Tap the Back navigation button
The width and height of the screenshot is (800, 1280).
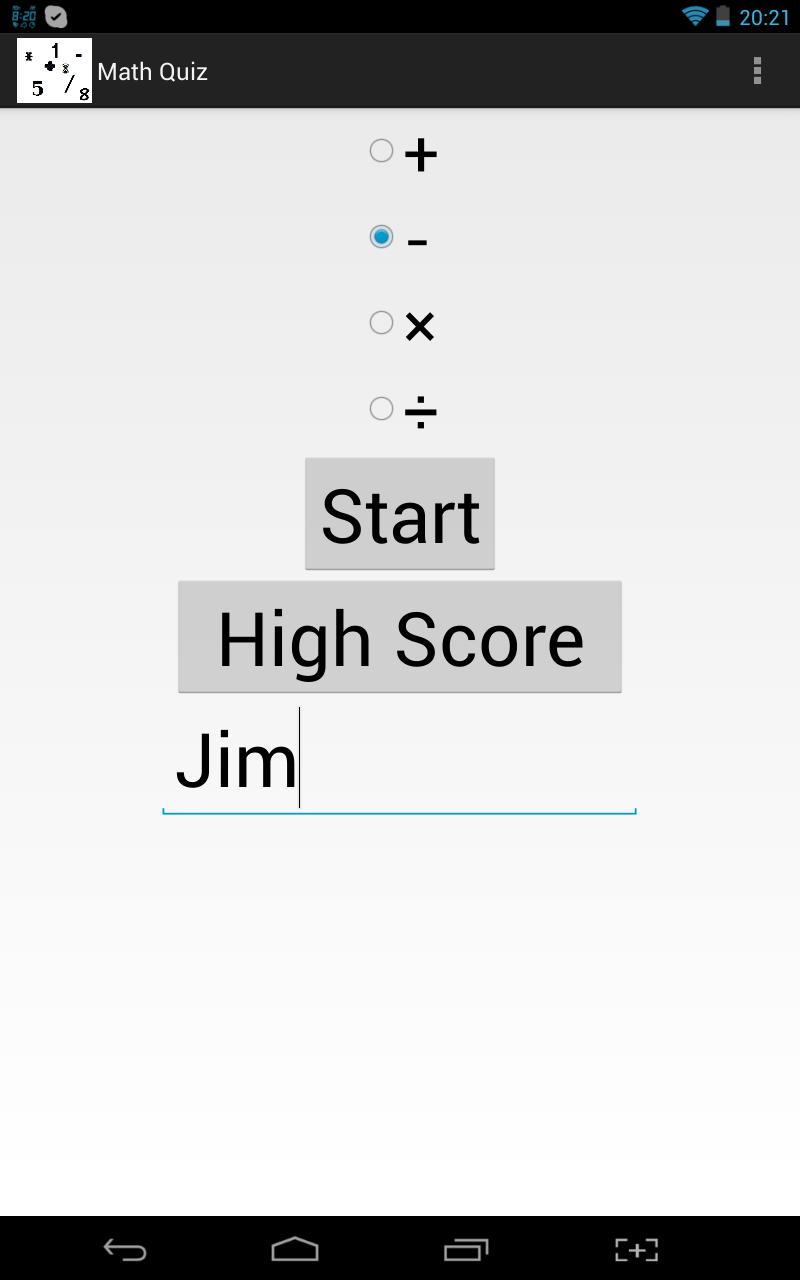tap(122, 1248)
